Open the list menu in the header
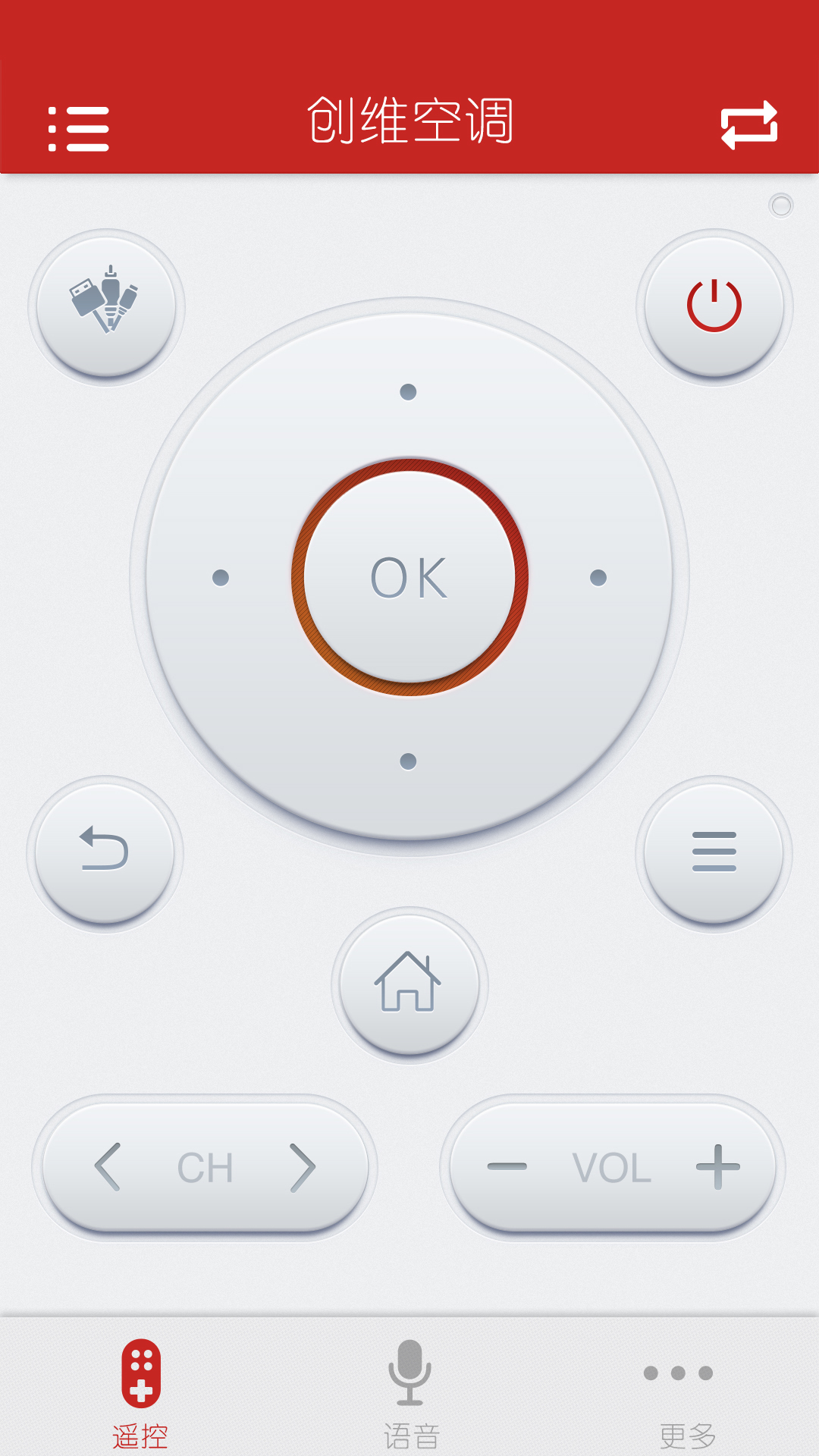 (79, 128)
